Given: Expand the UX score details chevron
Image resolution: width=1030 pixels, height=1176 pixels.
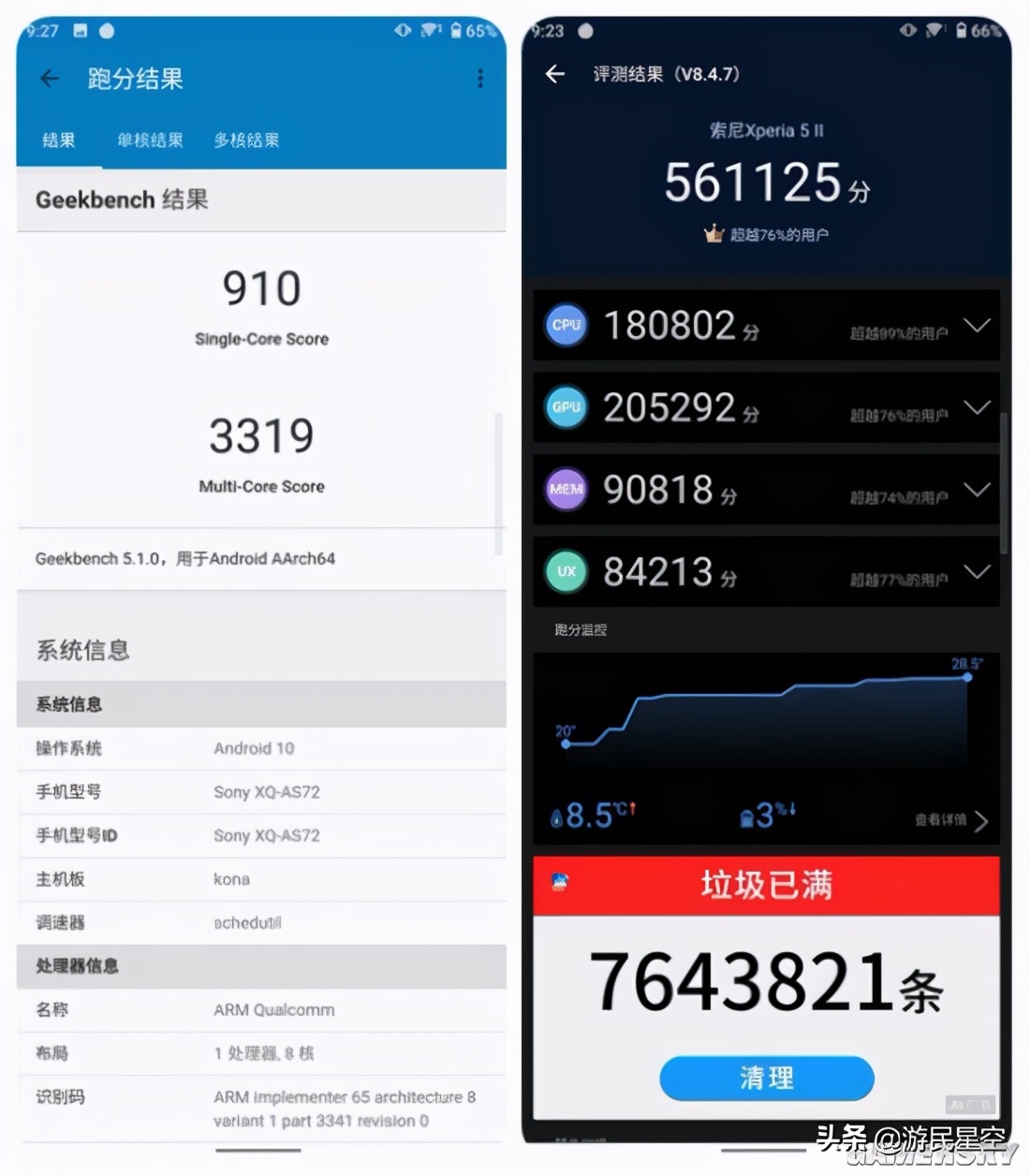Looking at the screenshot, I should pyautogui.click(x=978, y=571).
